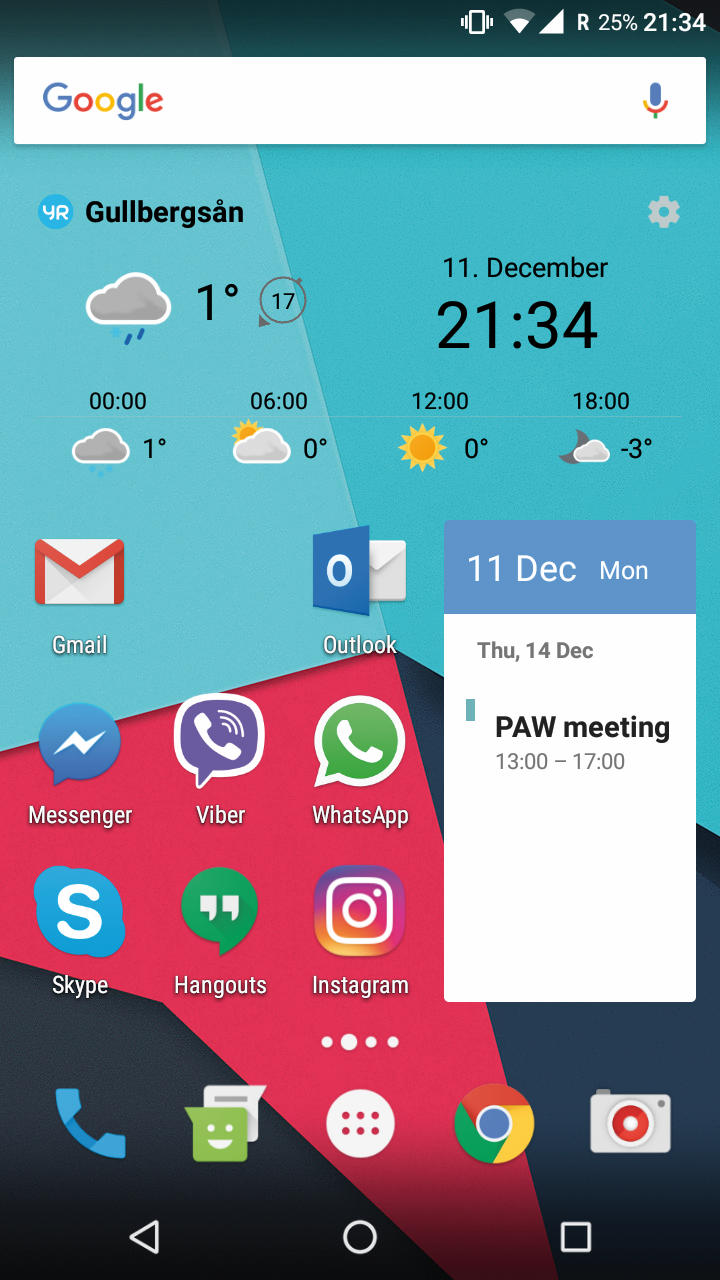This screenshot has width=720, height=1280.
Task: Refresh the weather widget
Action: click(x=282, y=301)
